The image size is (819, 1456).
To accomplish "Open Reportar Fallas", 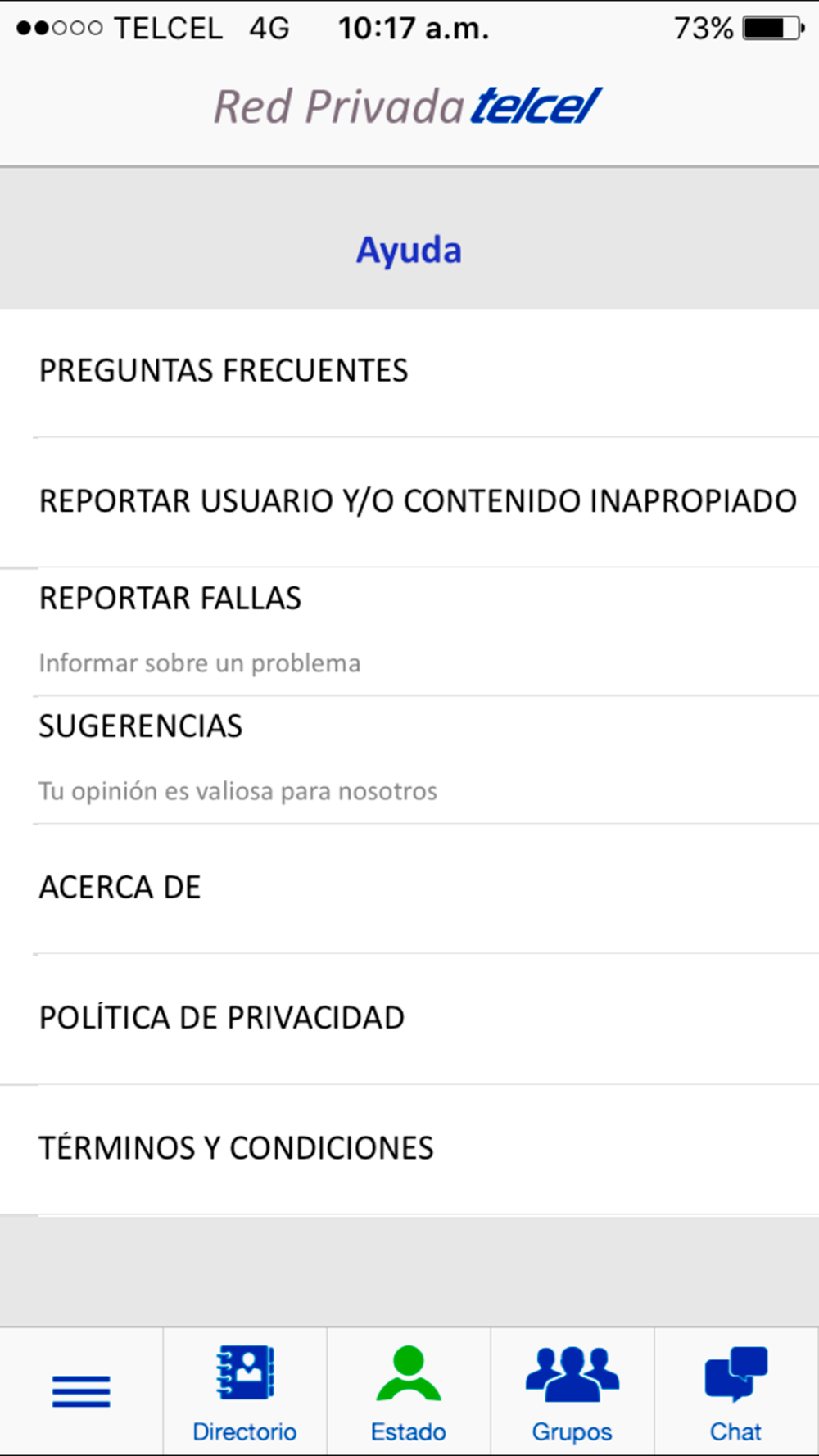I will [x=409, y=631].
